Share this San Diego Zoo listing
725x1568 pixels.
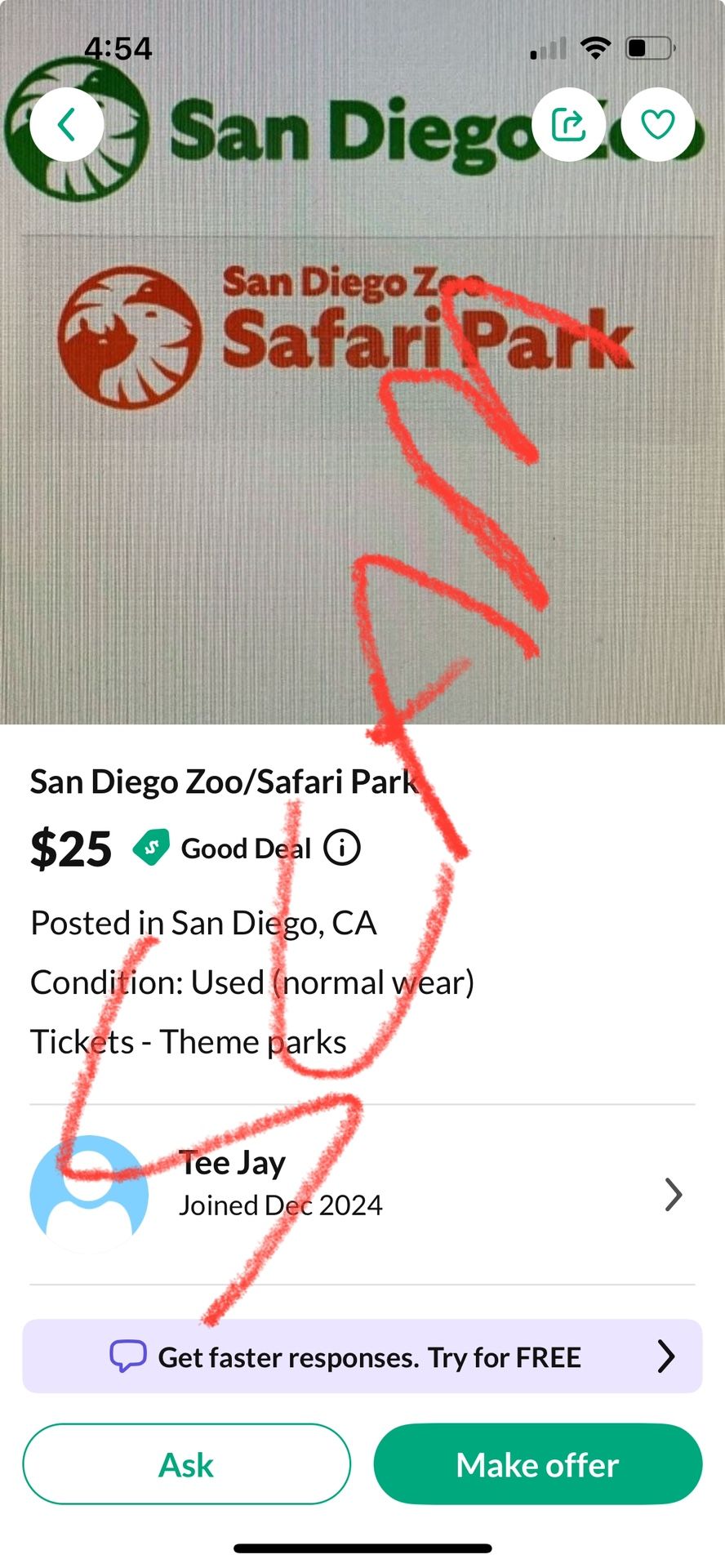tap(568, 125)
